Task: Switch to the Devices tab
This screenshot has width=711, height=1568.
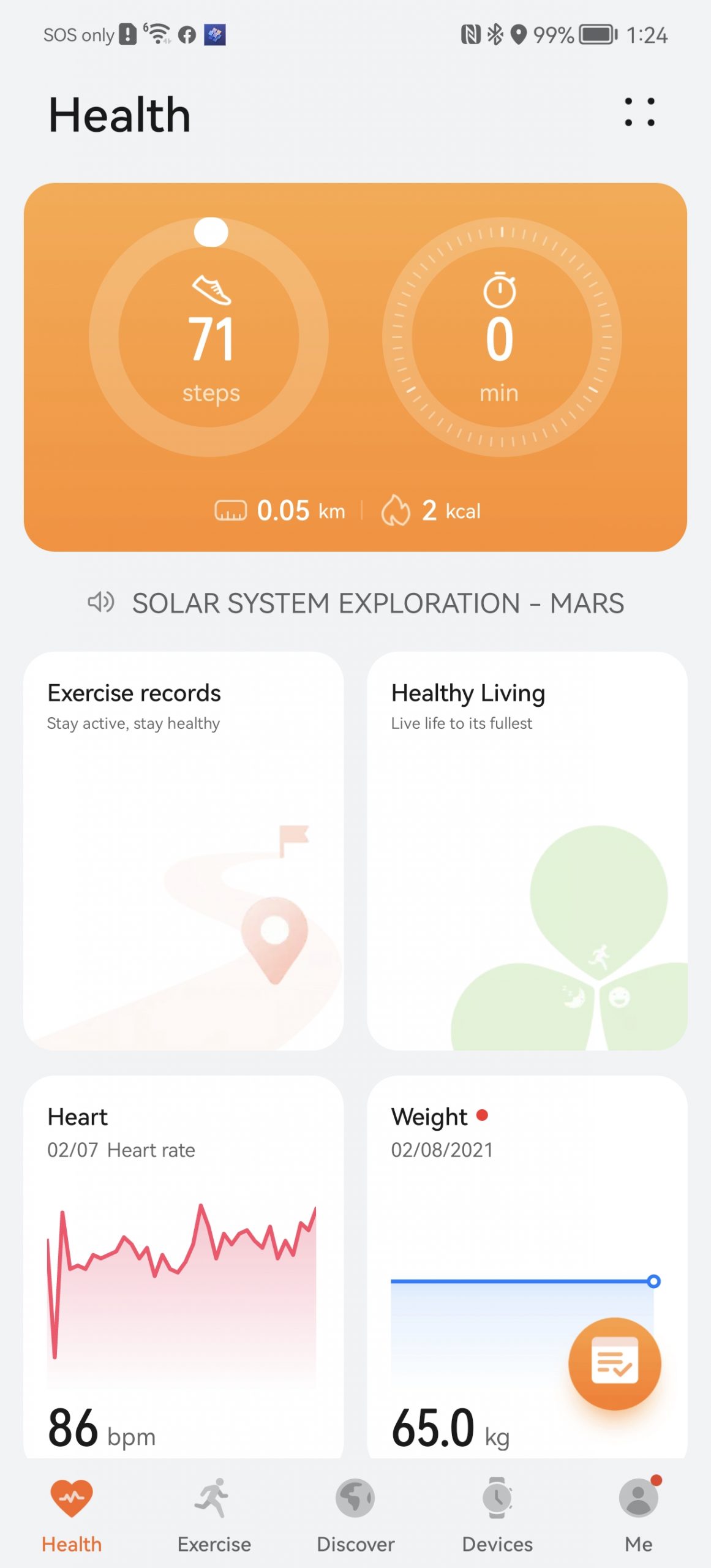Action: 497,1513
